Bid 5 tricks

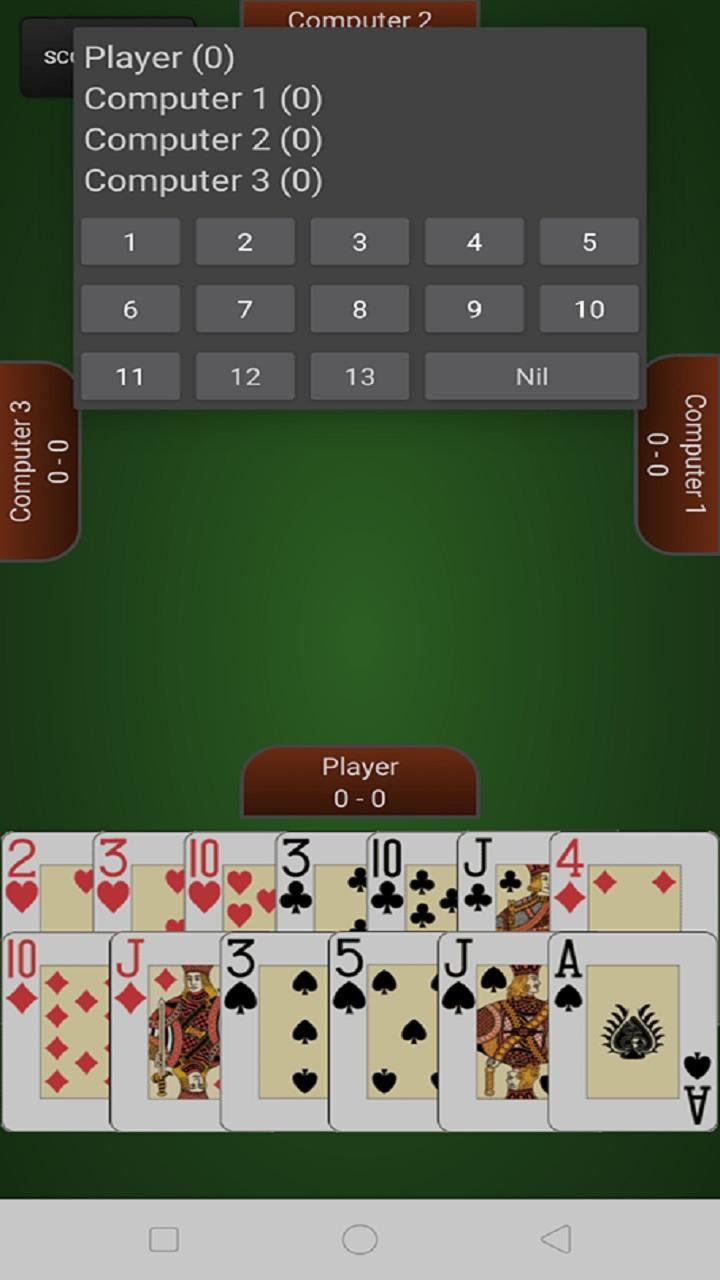tap(589, 242)
